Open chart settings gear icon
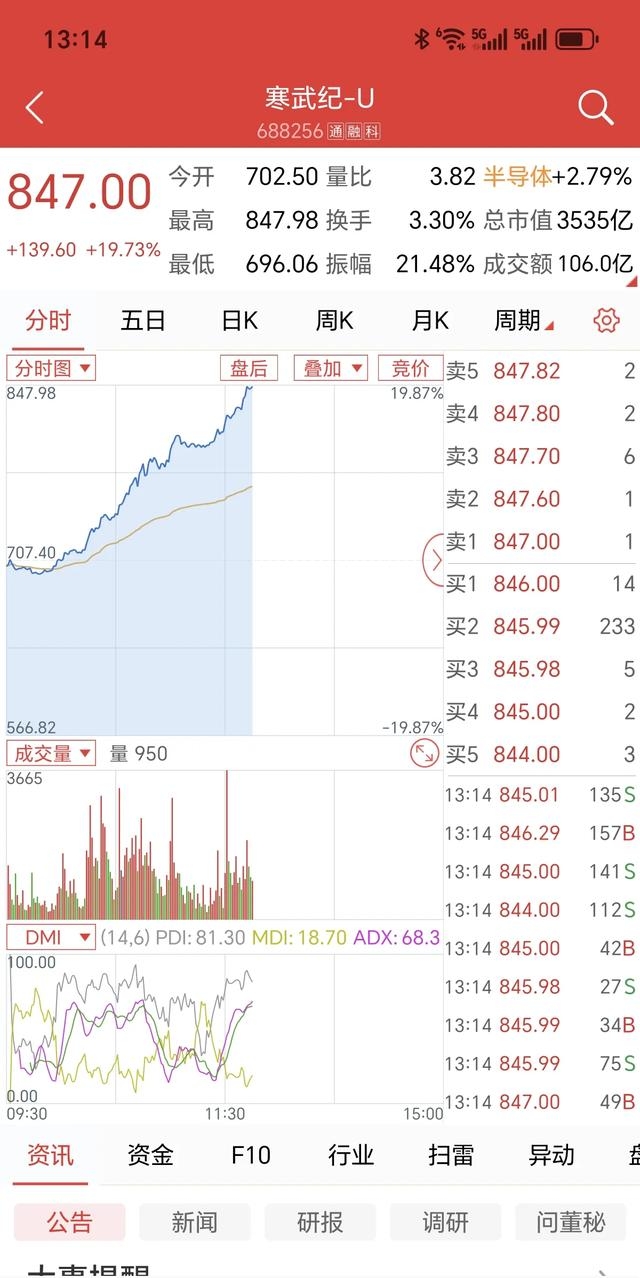Viewport: 640px width, 1278px height. coord(606,321)
